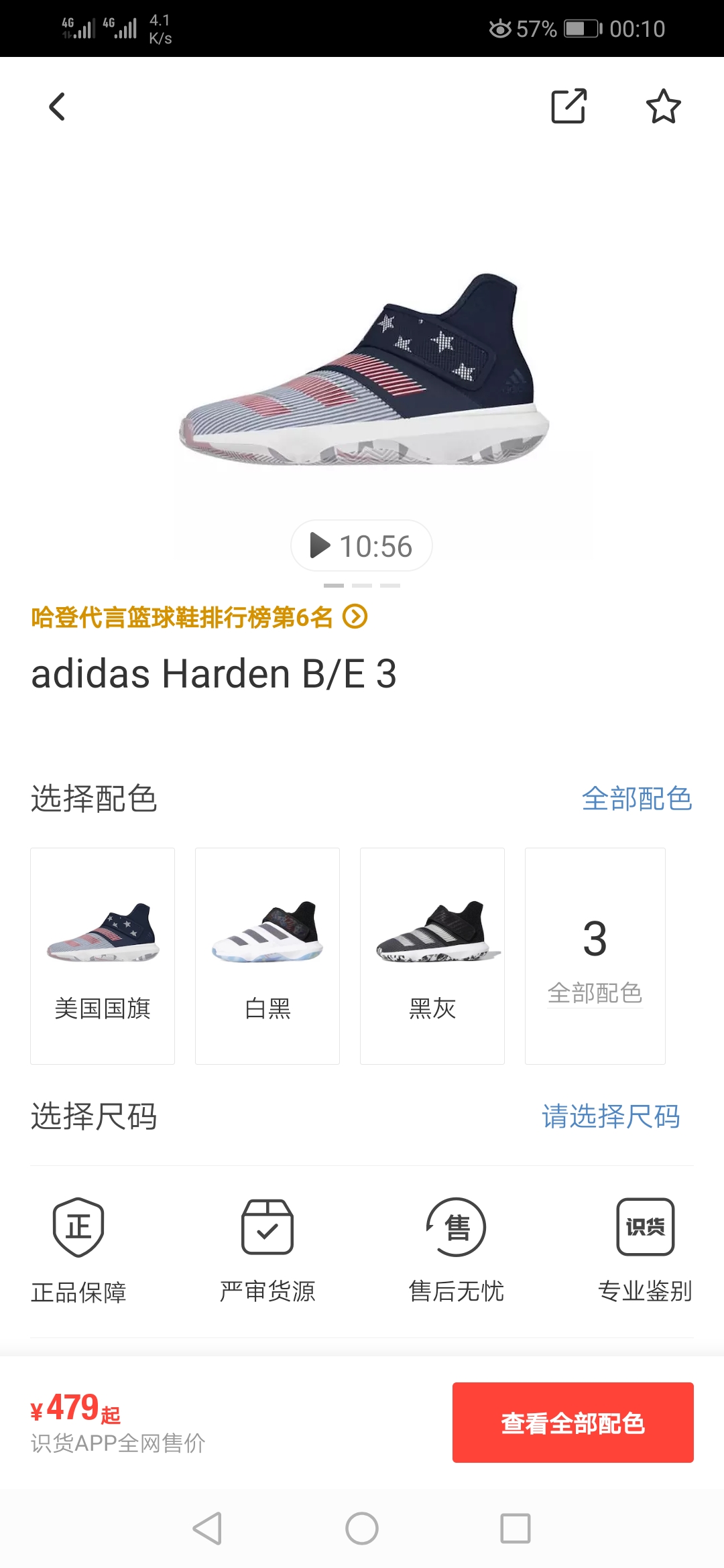This screenshot has width=724, height=1568.
Task: Open recent apps from the navigation bar
Action: 516,1528
